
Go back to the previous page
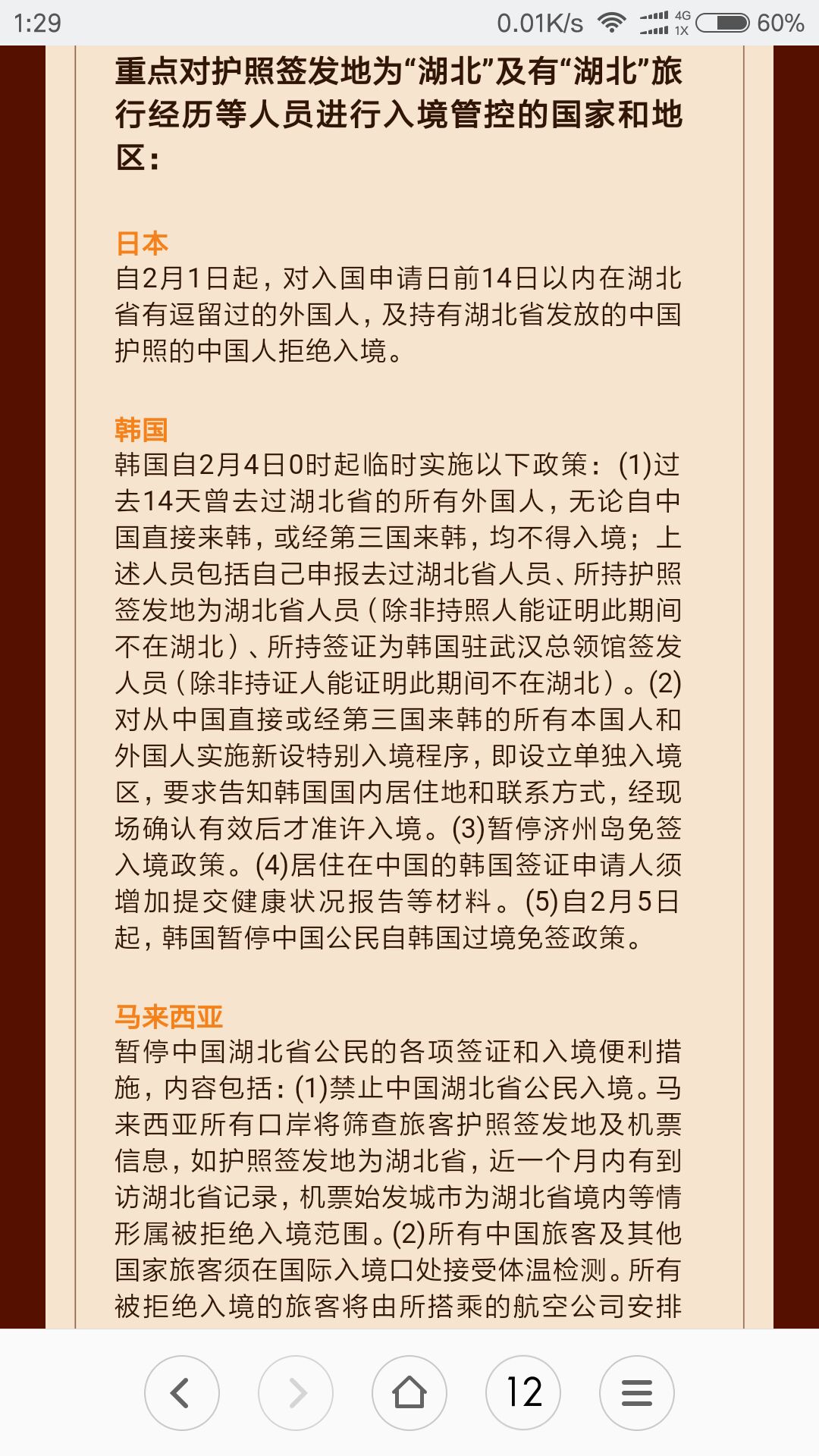182,1392
